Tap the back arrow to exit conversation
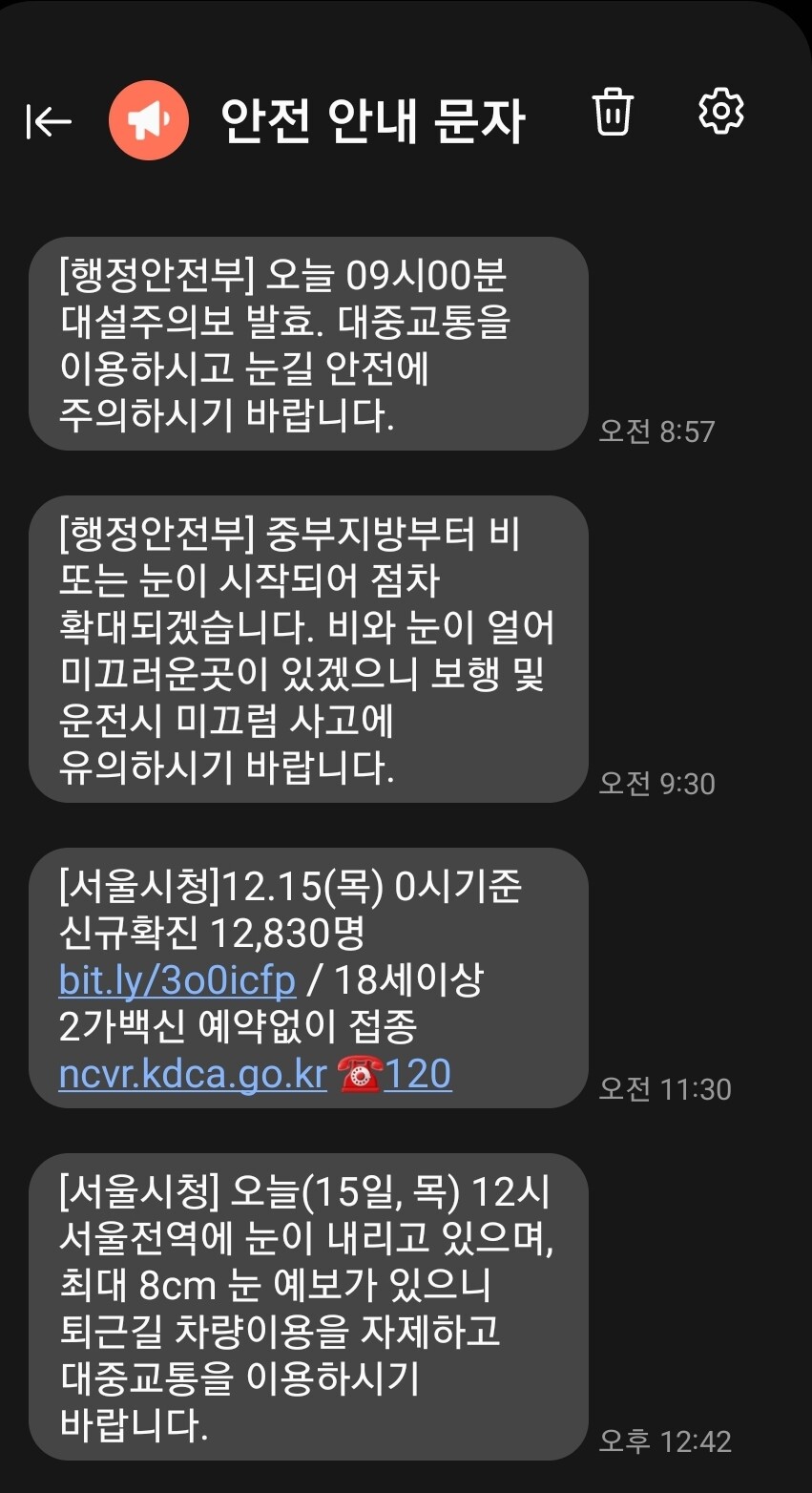The image size is (812, 1493). [49, 119]
